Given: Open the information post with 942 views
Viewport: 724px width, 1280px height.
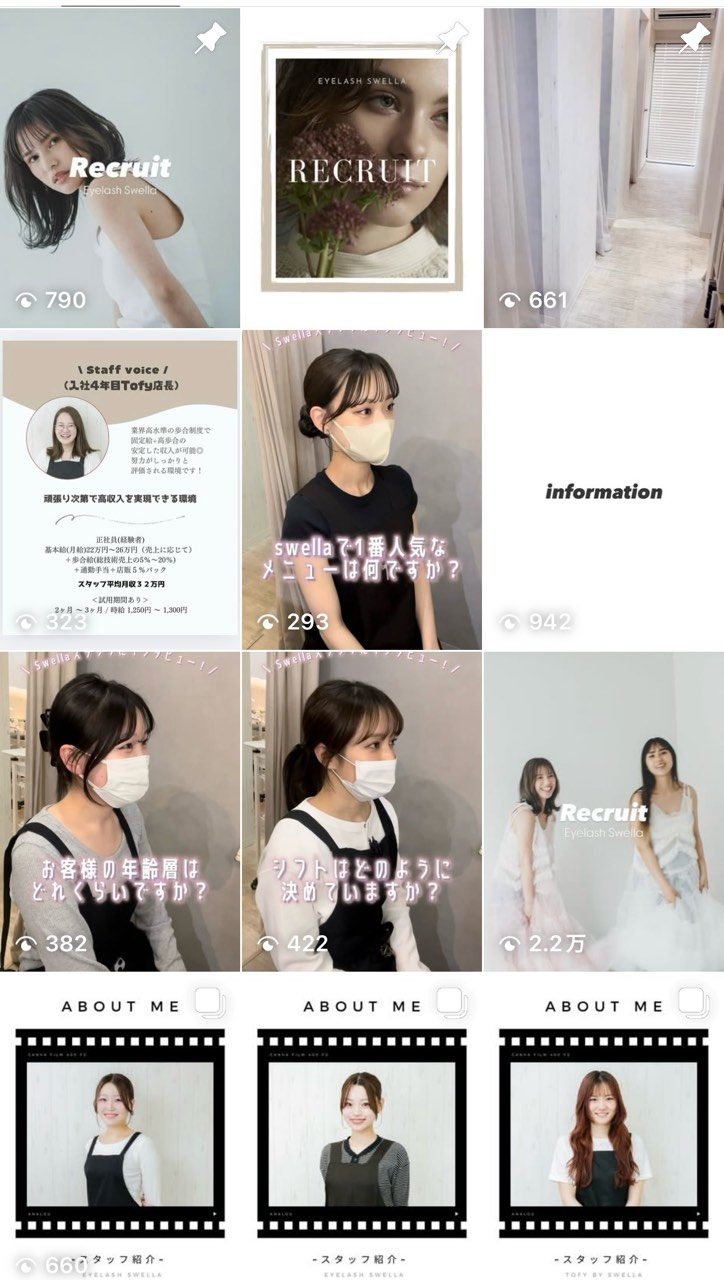Looking at the screenshot, I should (x=604, y=490).
